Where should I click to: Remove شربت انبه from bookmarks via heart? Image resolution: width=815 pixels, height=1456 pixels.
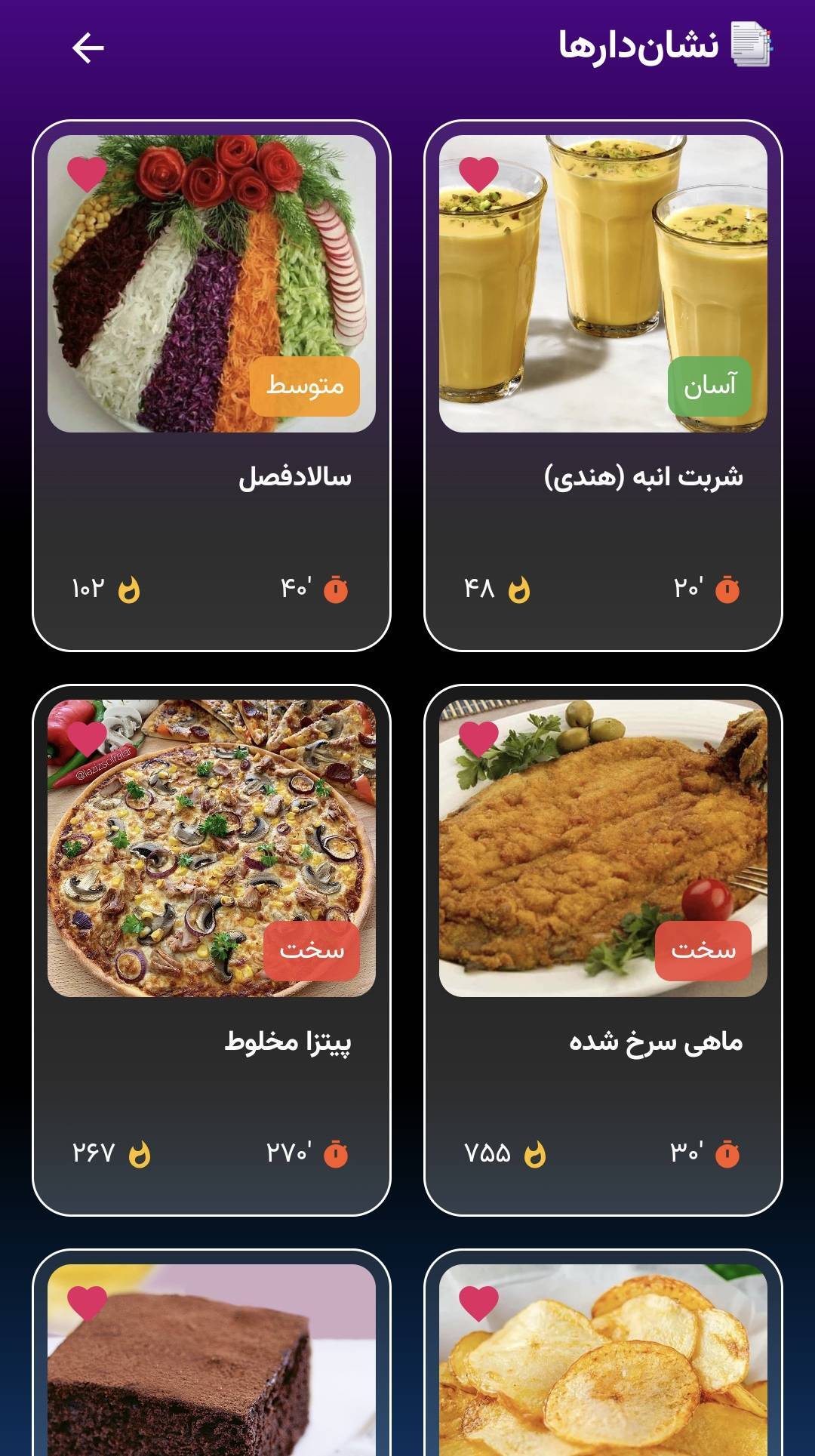[478, 174]
